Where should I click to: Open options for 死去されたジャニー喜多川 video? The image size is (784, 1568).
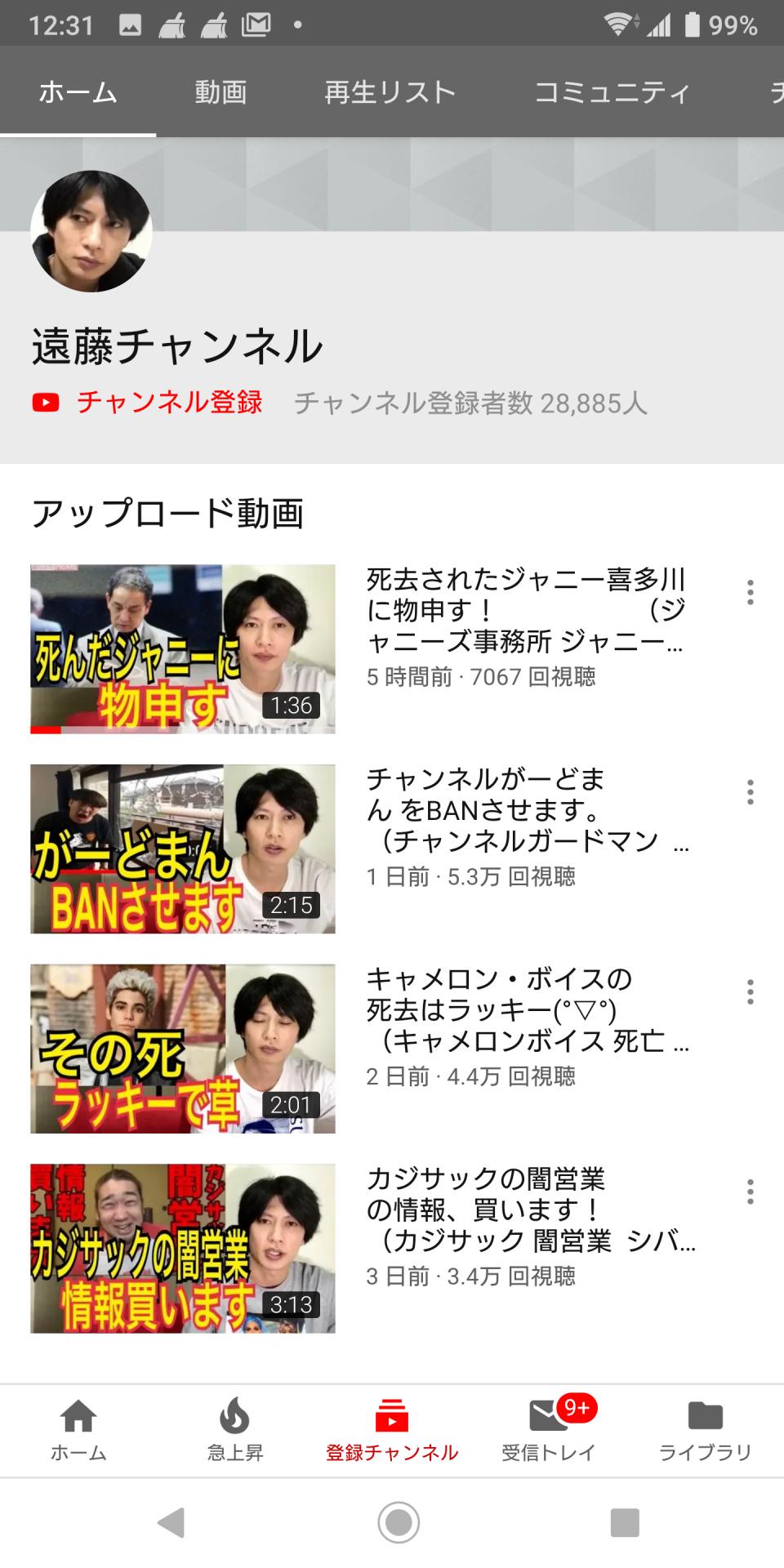coord(750,592)
